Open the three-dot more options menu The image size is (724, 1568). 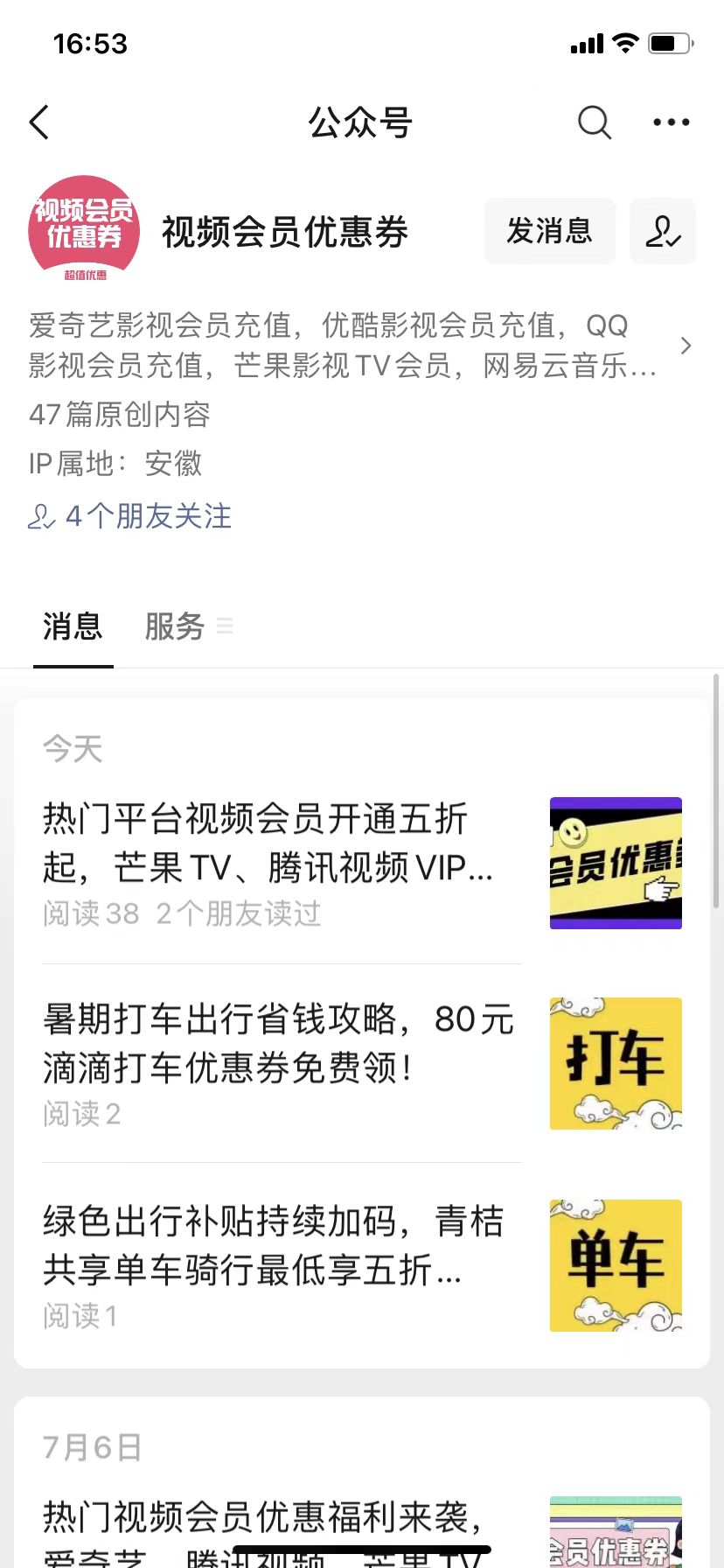[671, 122]
